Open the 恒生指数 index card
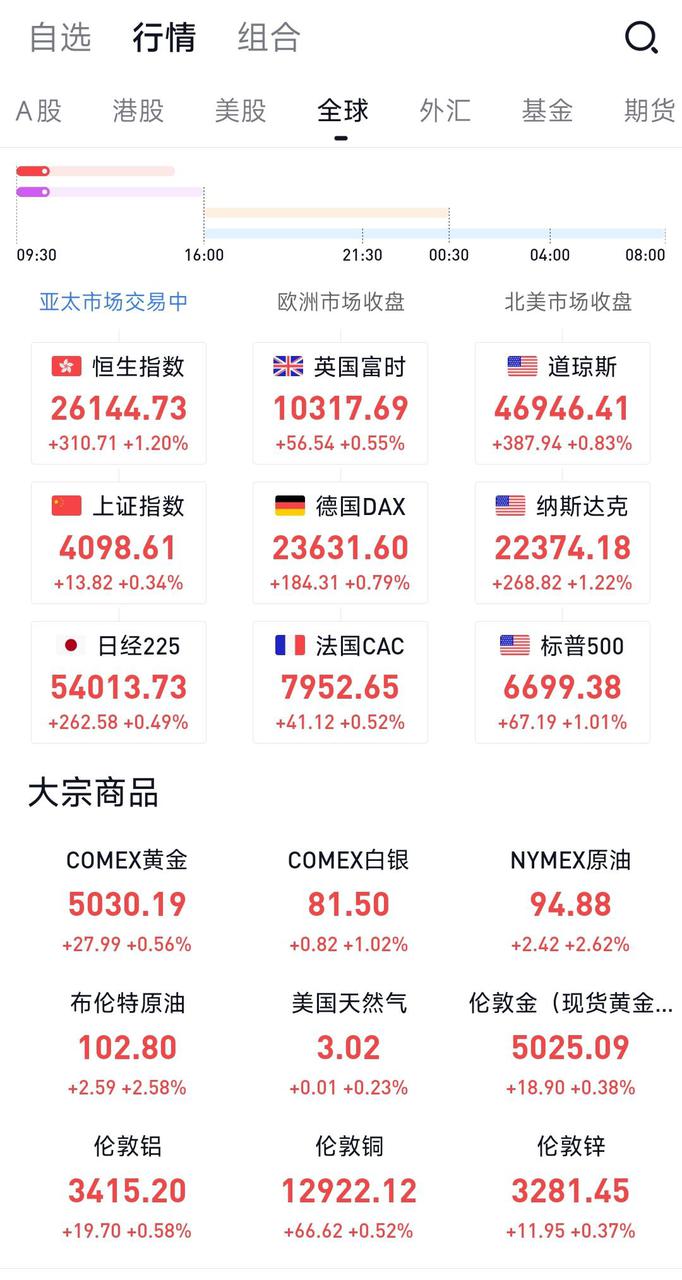Viewport: 682px width, 1280px height. click(118, 404)
